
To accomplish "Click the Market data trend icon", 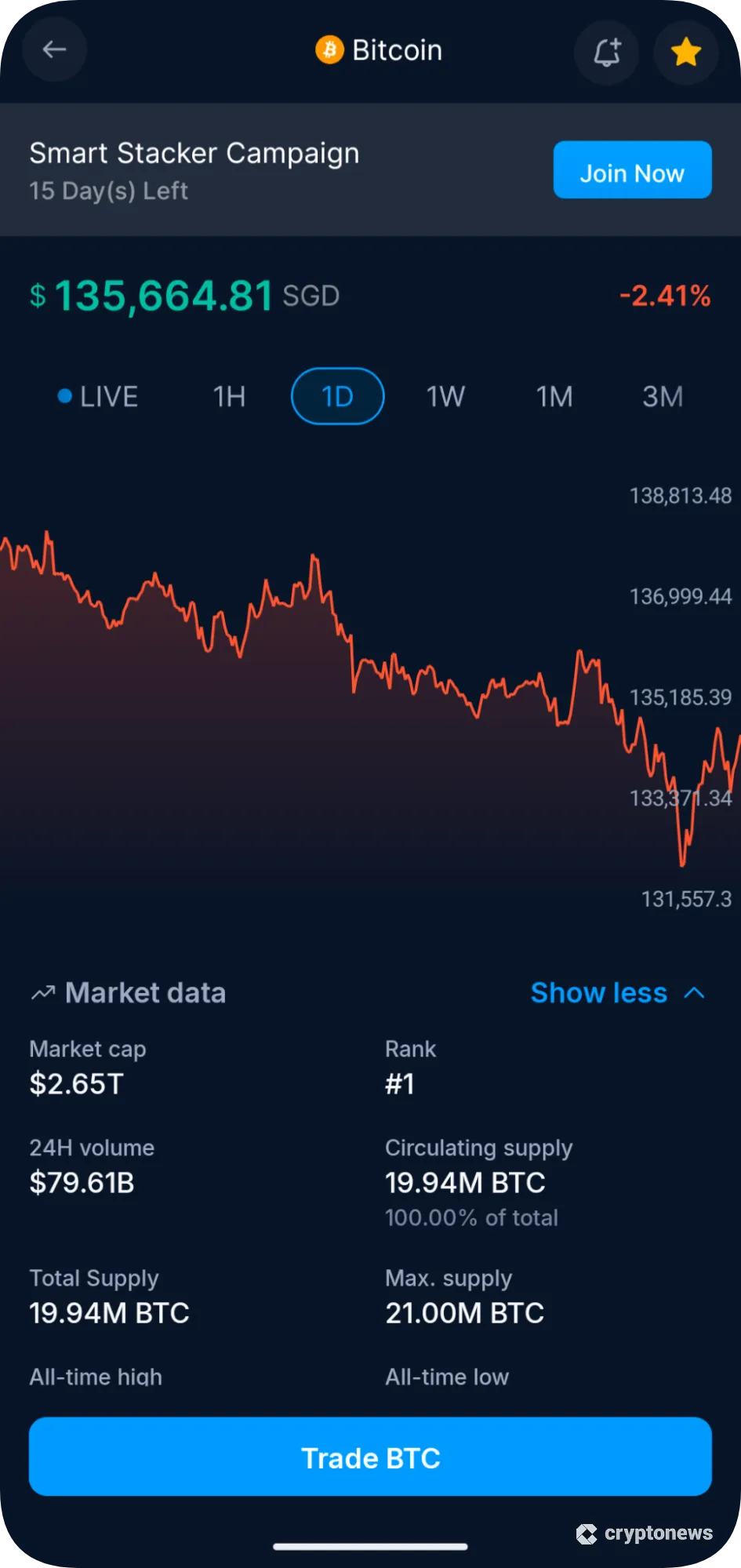I will coord(42,992).
